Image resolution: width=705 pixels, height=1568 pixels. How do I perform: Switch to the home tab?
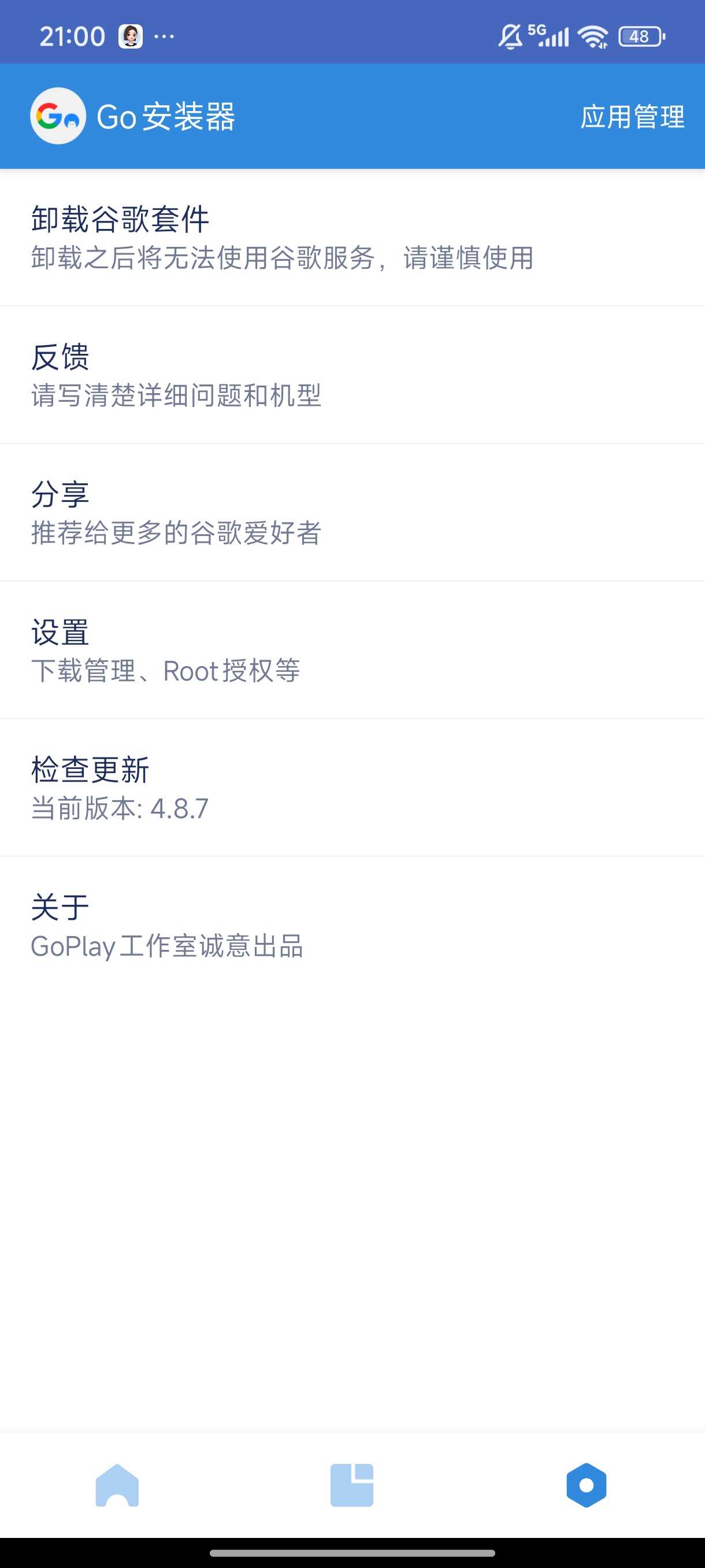[117, 1485]
